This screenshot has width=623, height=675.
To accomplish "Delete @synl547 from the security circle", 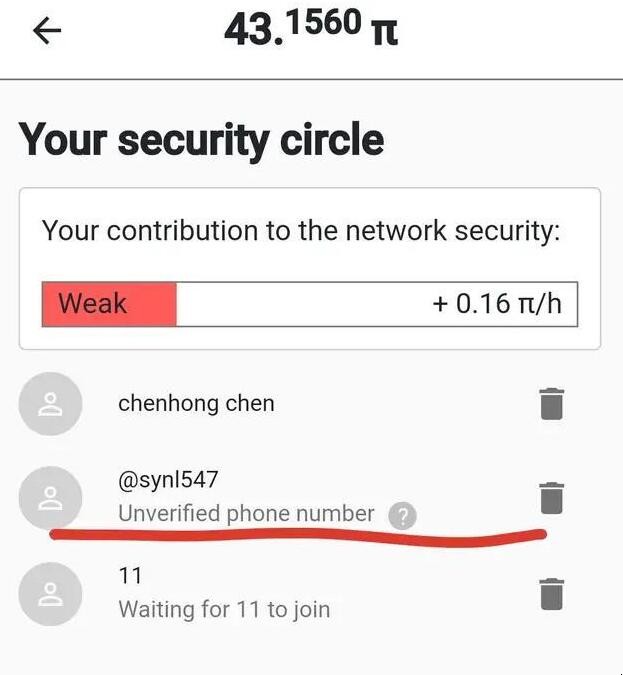I will click(552, 497).
